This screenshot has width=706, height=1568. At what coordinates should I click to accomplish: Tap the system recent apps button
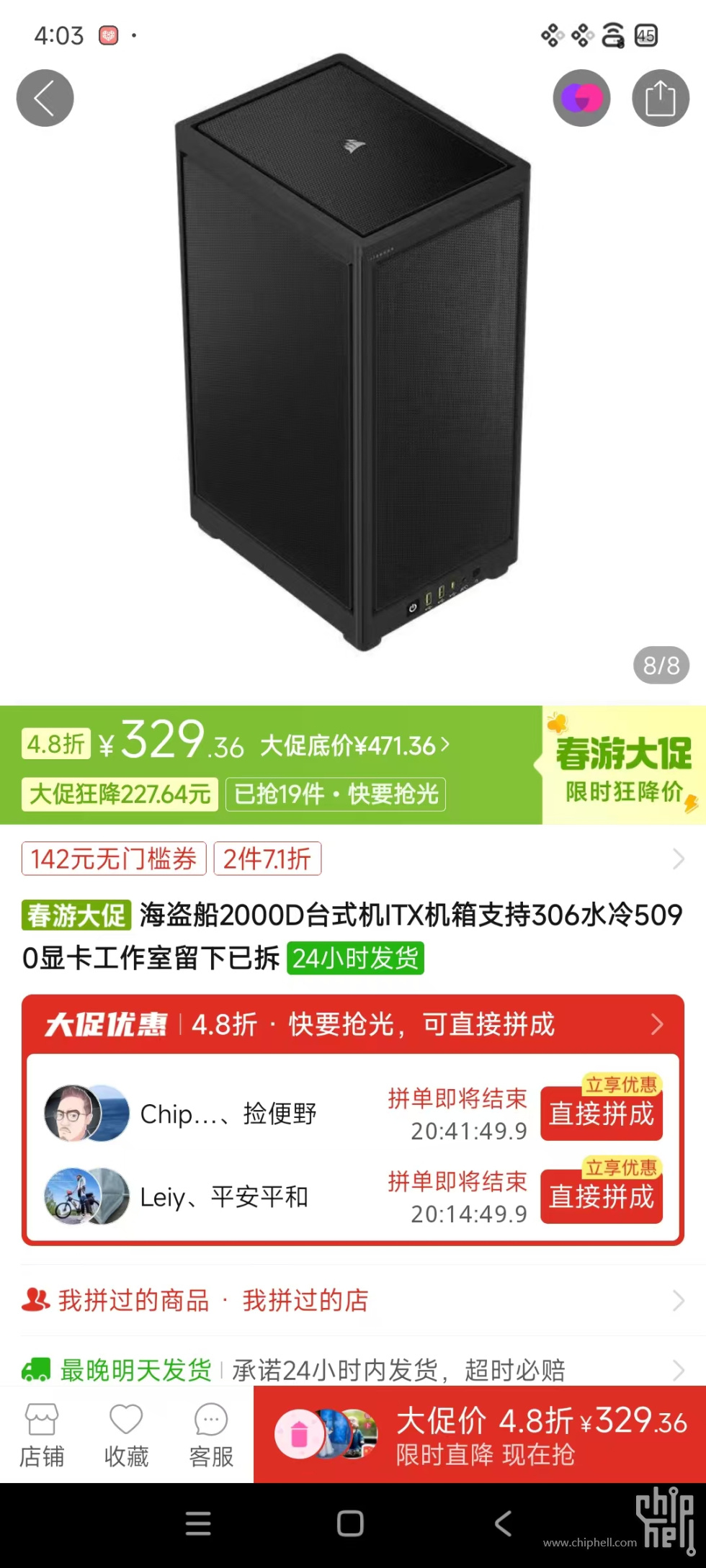pyautogui.click(x=198, y=1523)
